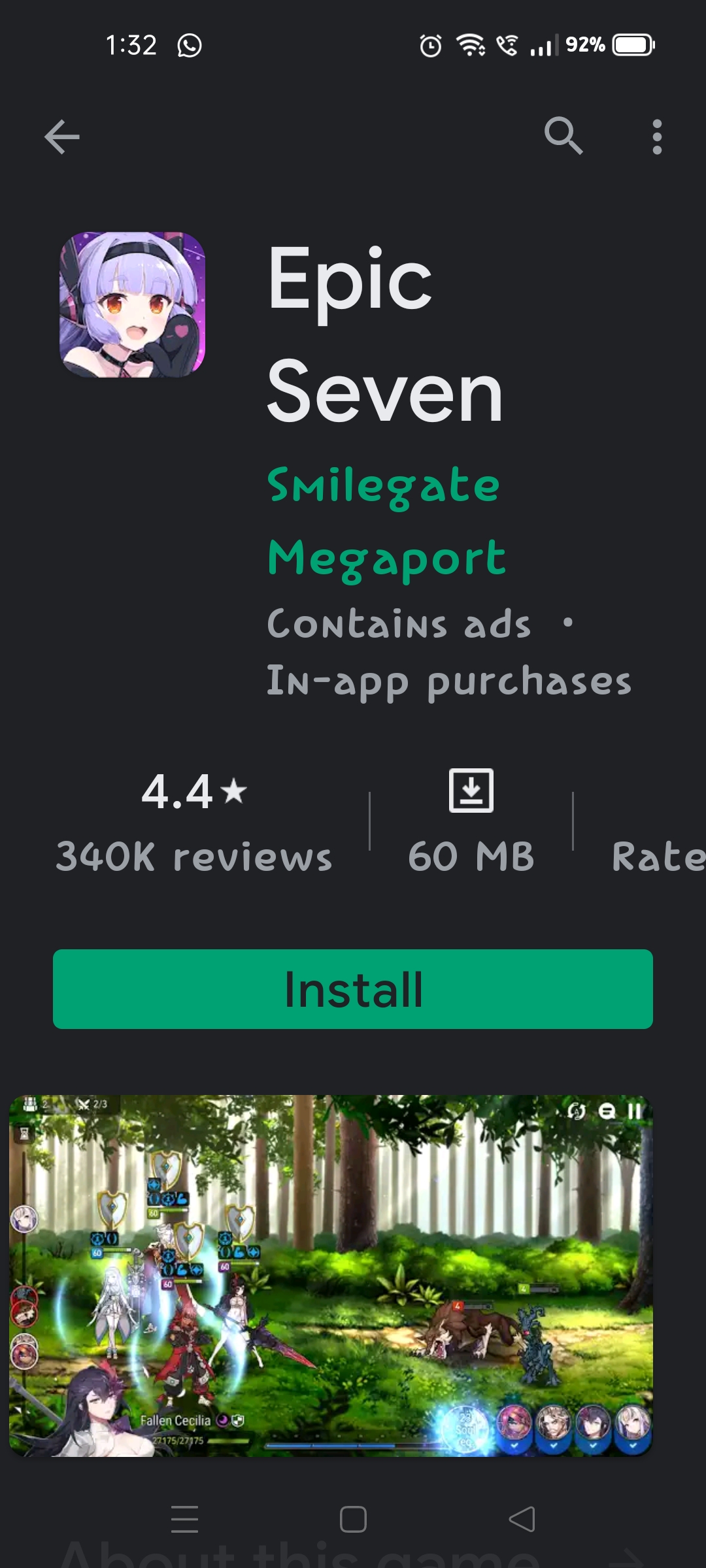Go back using the top arrow

[62, 137]
